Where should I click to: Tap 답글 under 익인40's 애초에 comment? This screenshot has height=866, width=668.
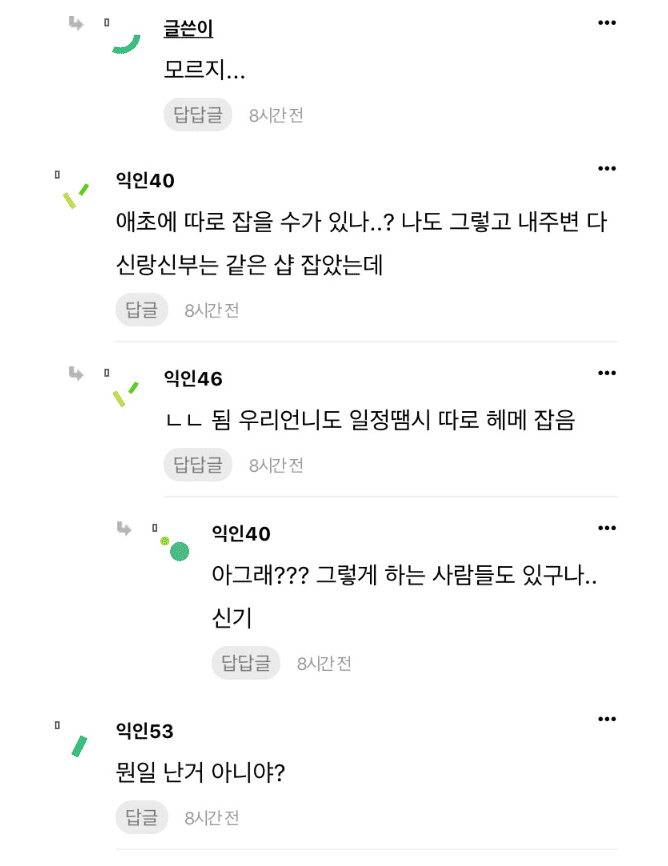142,310
